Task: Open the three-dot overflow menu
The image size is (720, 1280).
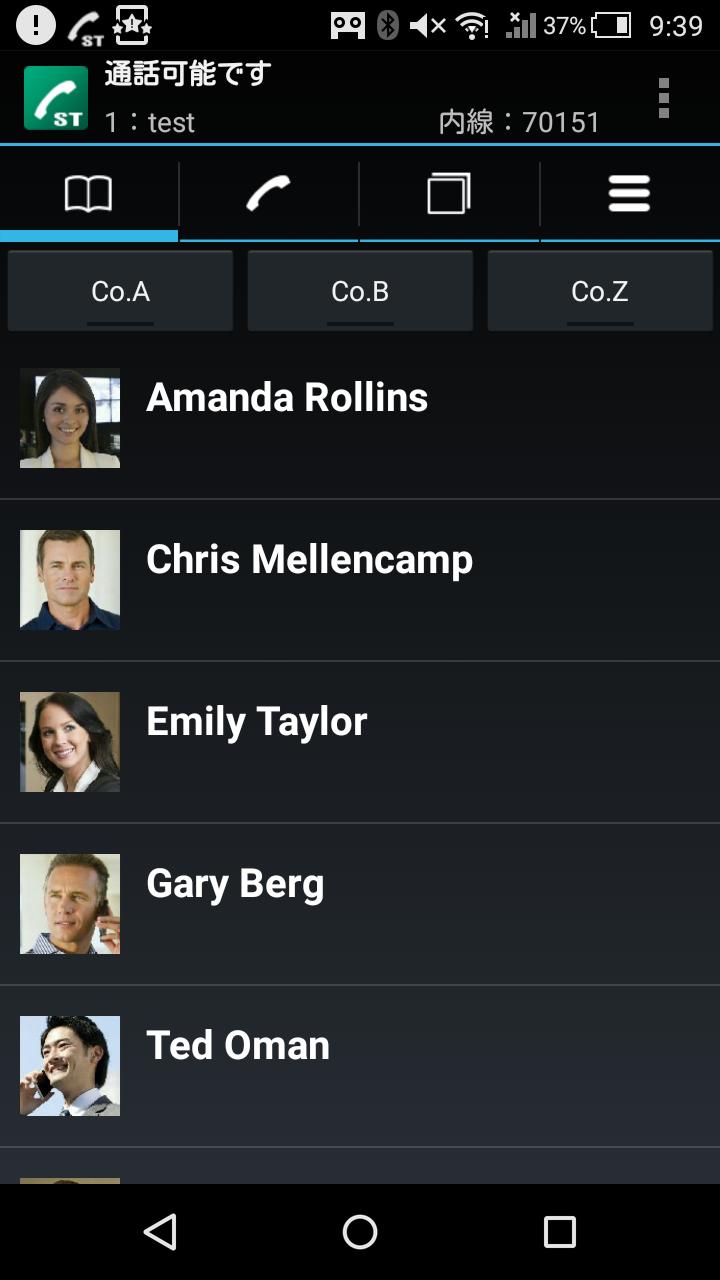Action: [663, 98]
